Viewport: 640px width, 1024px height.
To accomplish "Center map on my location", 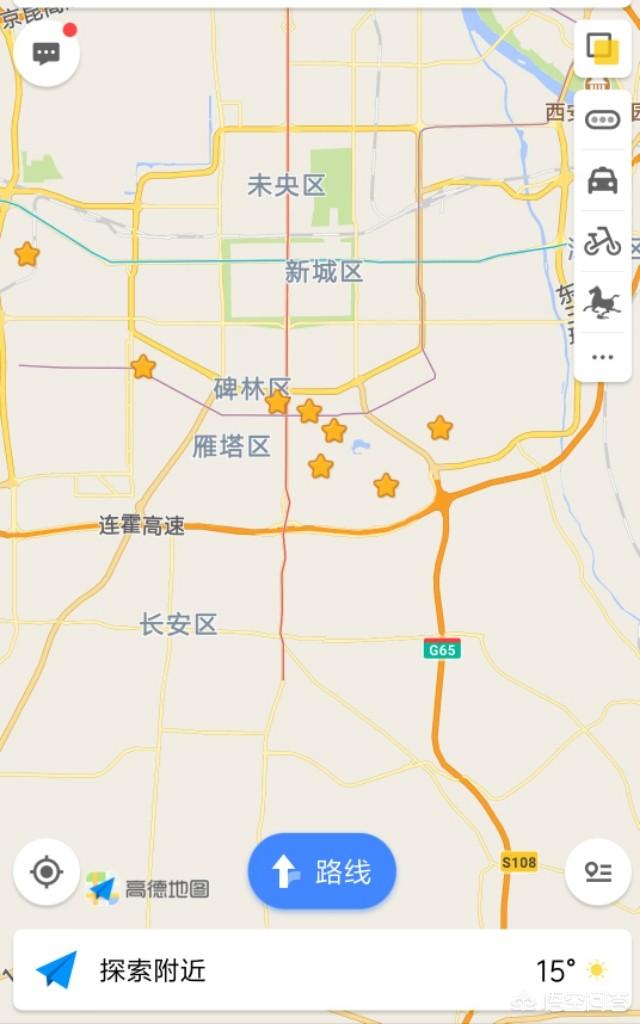I will coord(46,872).
